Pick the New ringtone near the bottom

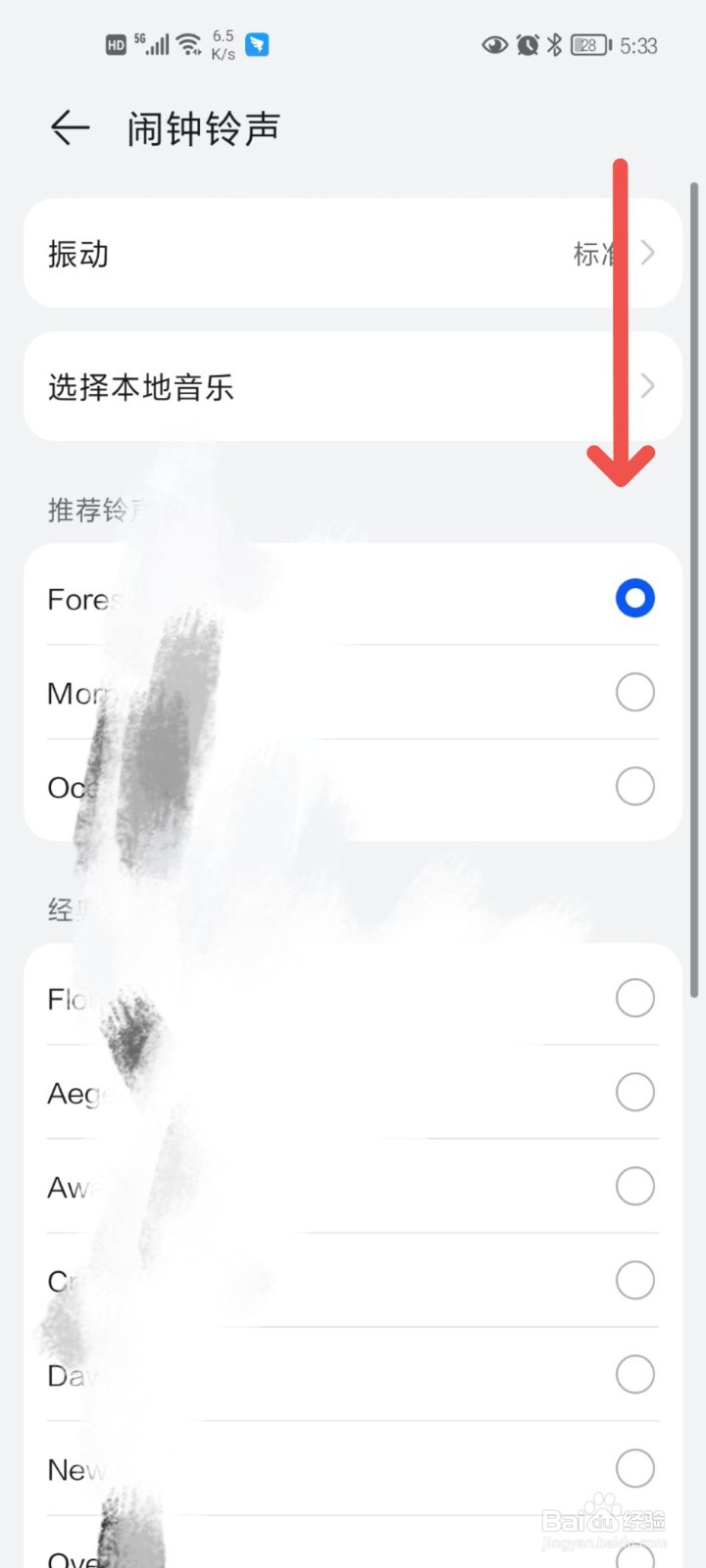pos(635,1468)
